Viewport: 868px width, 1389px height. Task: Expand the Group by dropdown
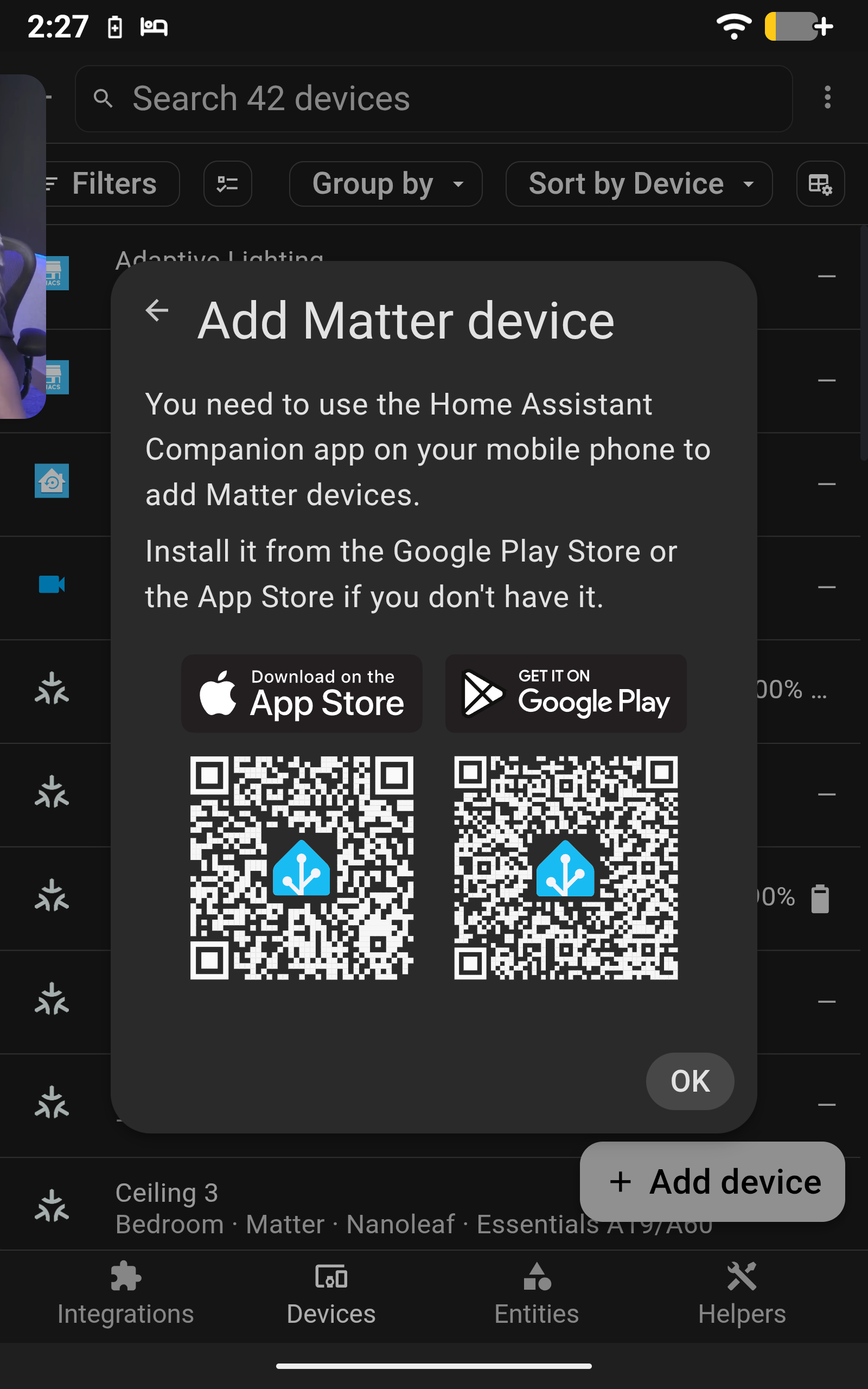click(x=385, y=184)
